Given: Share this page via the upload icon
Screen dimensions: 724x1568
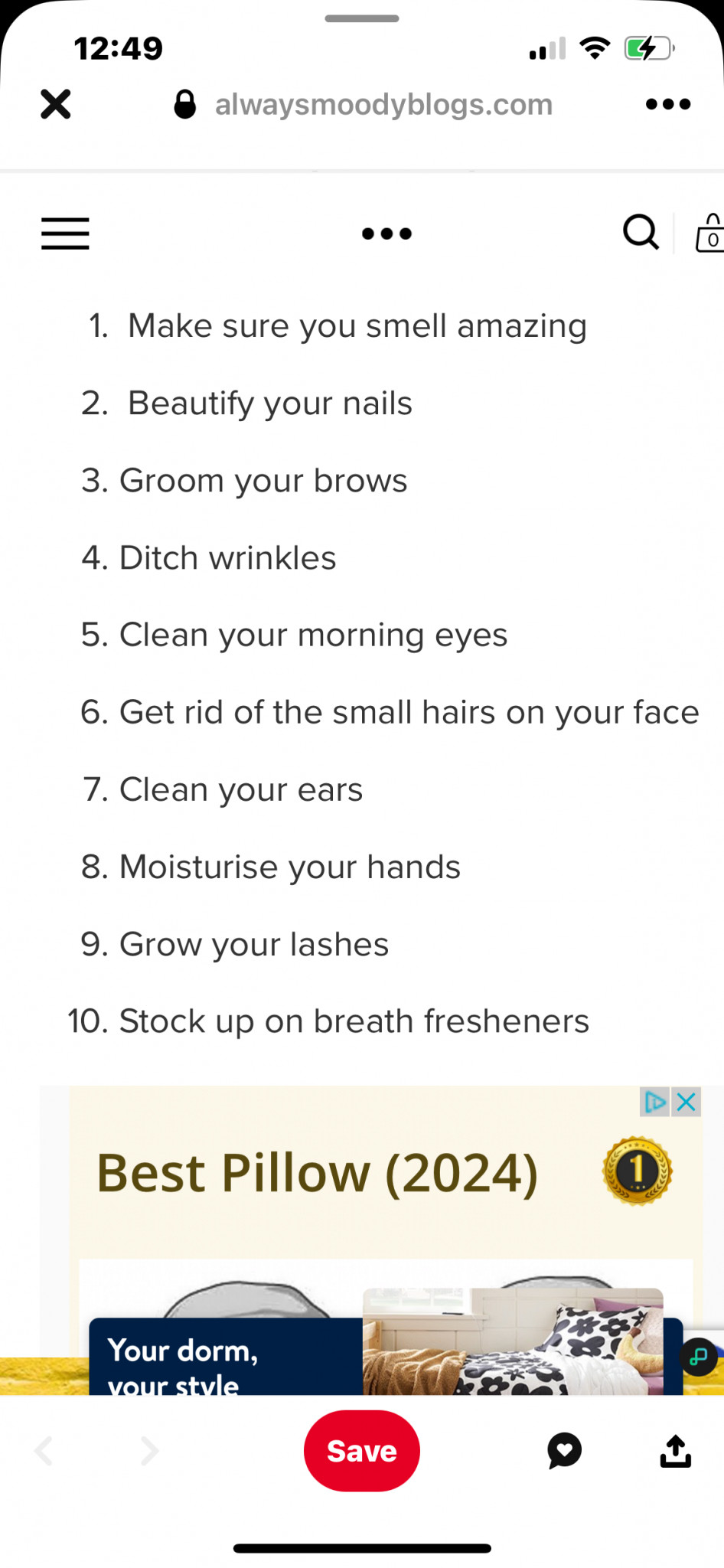Looking at the screenshot, I should [676, 1451].
